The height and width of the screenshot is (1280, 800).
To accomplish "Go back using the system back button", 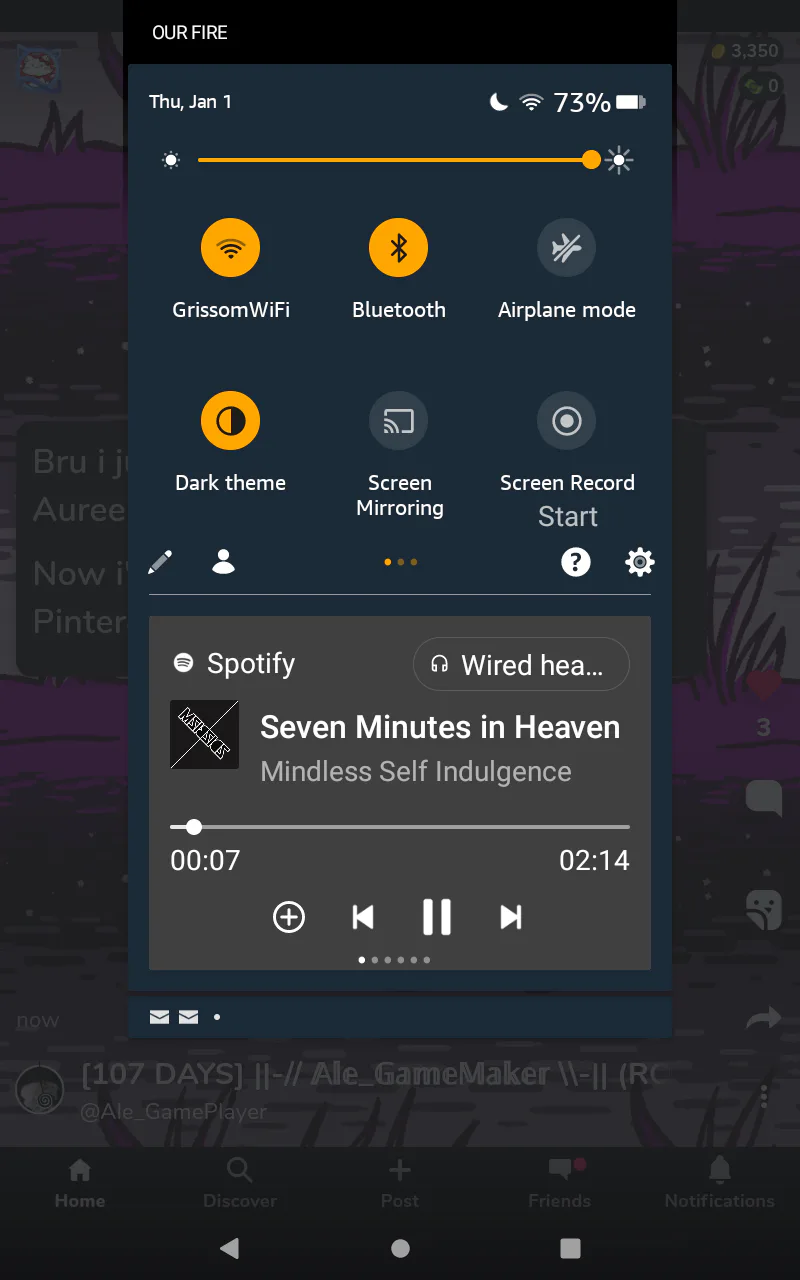I will pyautogui.click(x=229, y=1247).
